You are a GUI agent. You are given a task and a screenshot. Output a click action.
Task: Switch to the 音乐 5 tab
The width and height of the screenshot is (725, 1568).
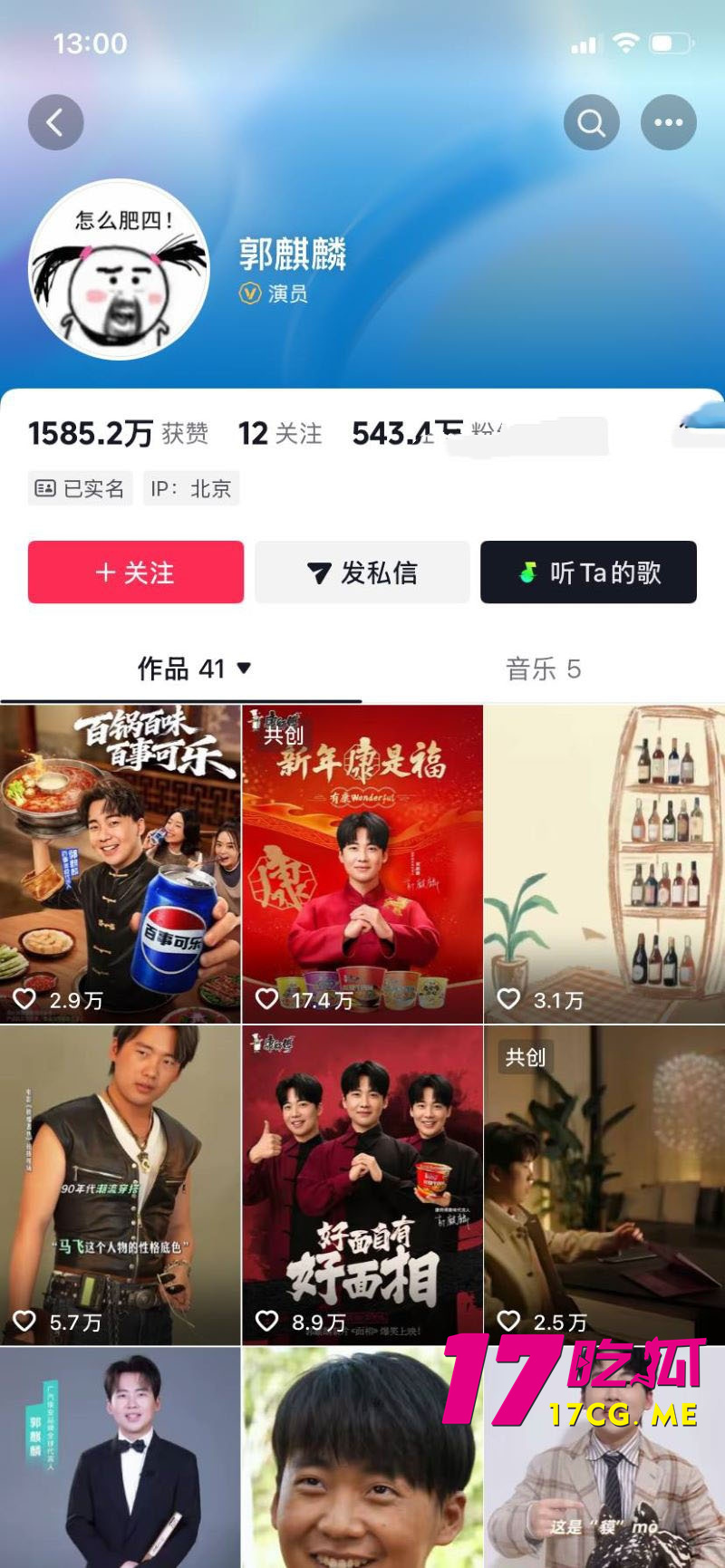[544, 670]
